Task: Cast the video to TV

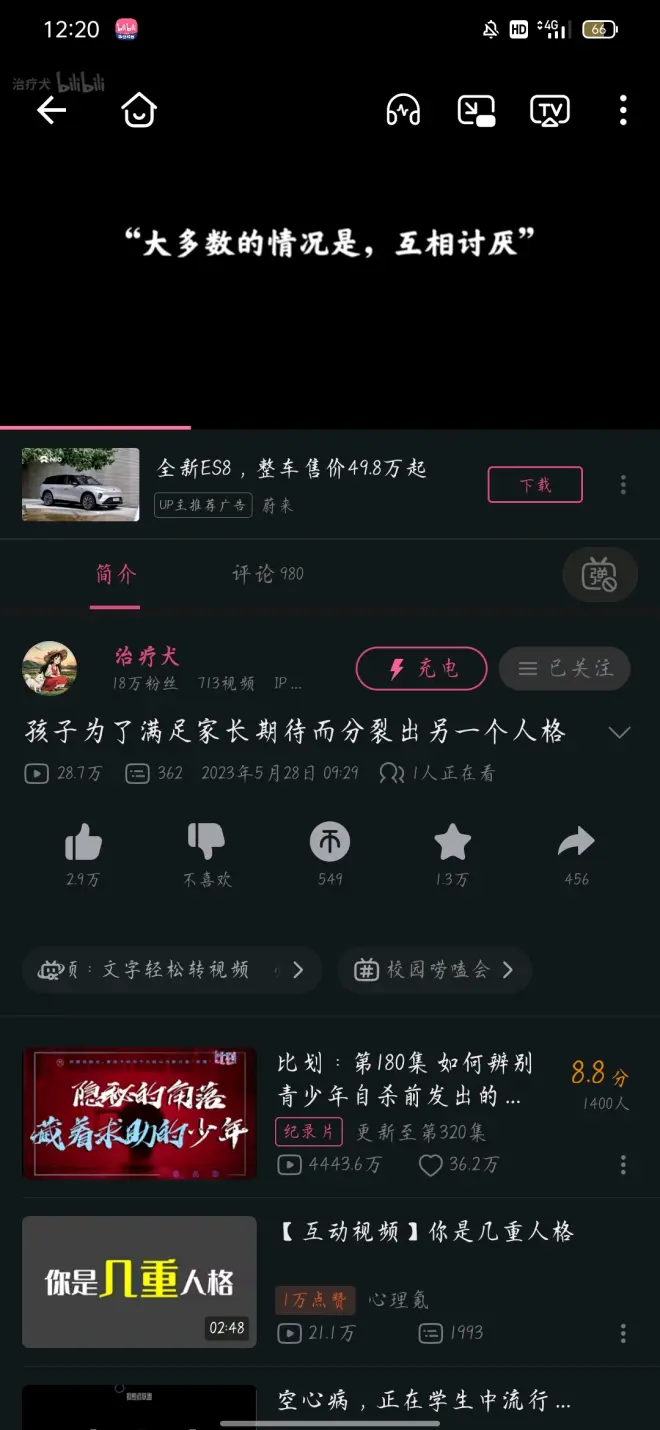Action: tap(549, 110)
